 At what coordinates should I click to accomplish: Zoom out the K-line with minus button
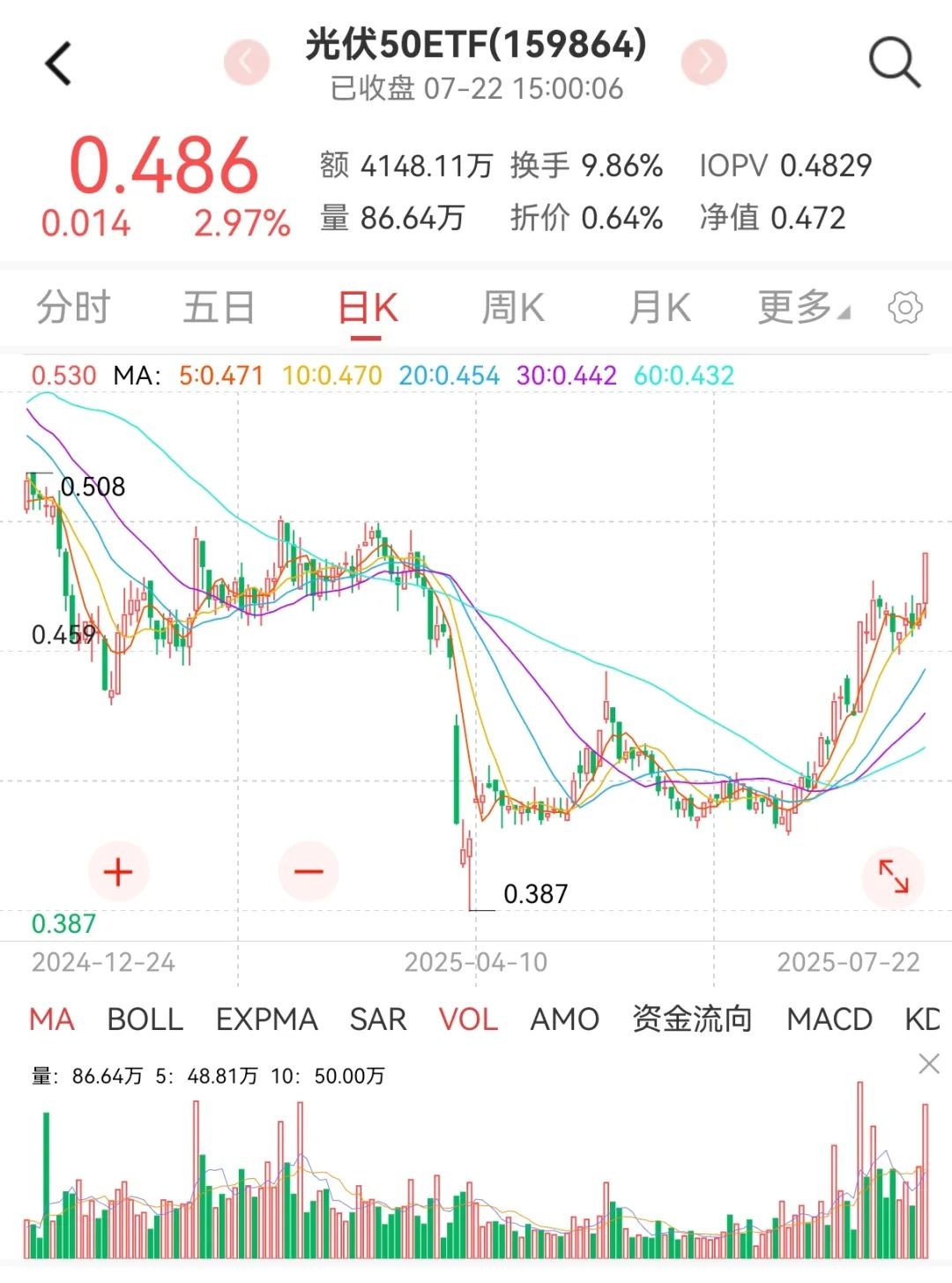[309, 872]
